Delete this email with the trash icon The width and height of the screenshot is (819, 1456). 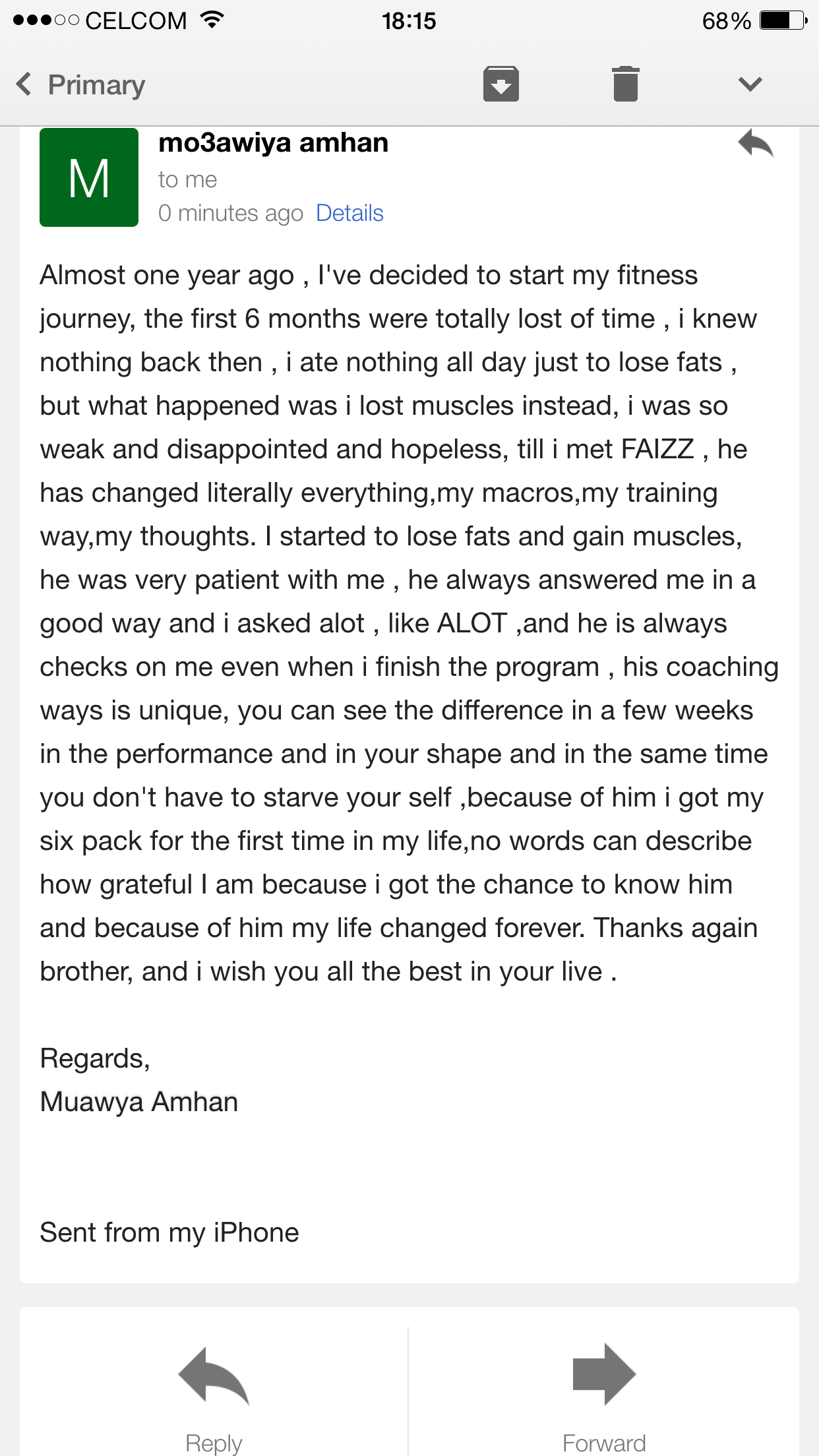tap(625, 84)
